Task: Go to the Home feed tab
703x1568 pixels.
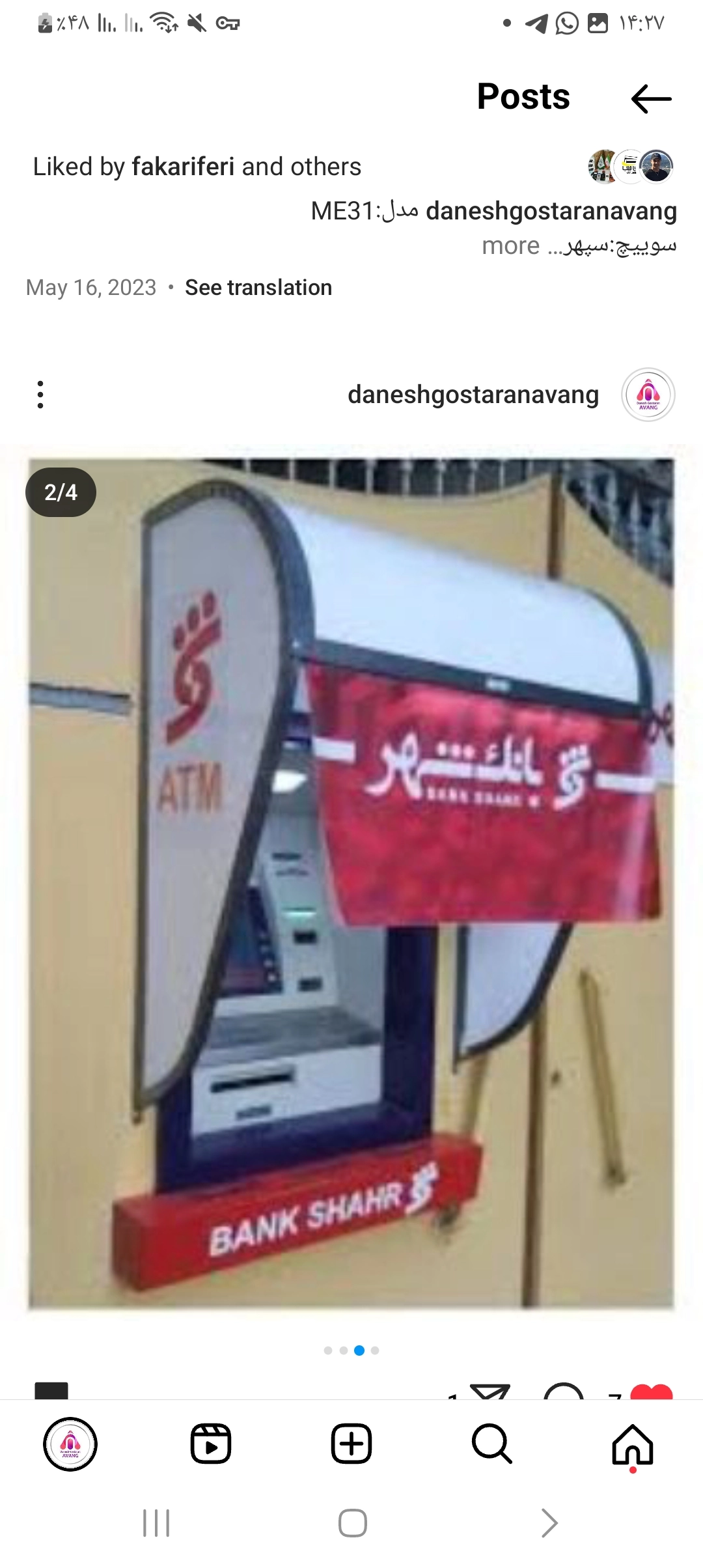Action: click(x=632, y=1444)
